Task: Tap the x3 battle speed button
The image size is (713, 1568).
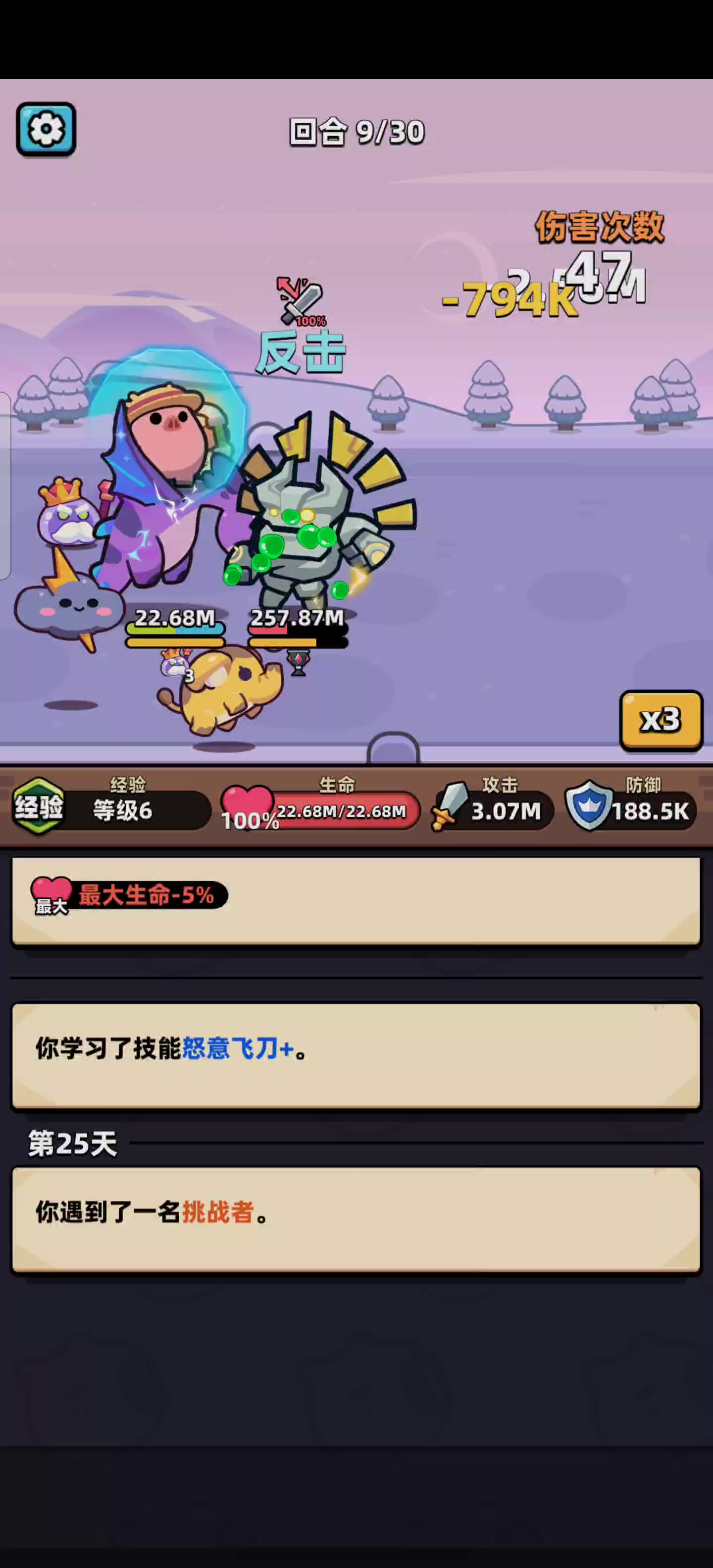Action: tap(661, 721)
